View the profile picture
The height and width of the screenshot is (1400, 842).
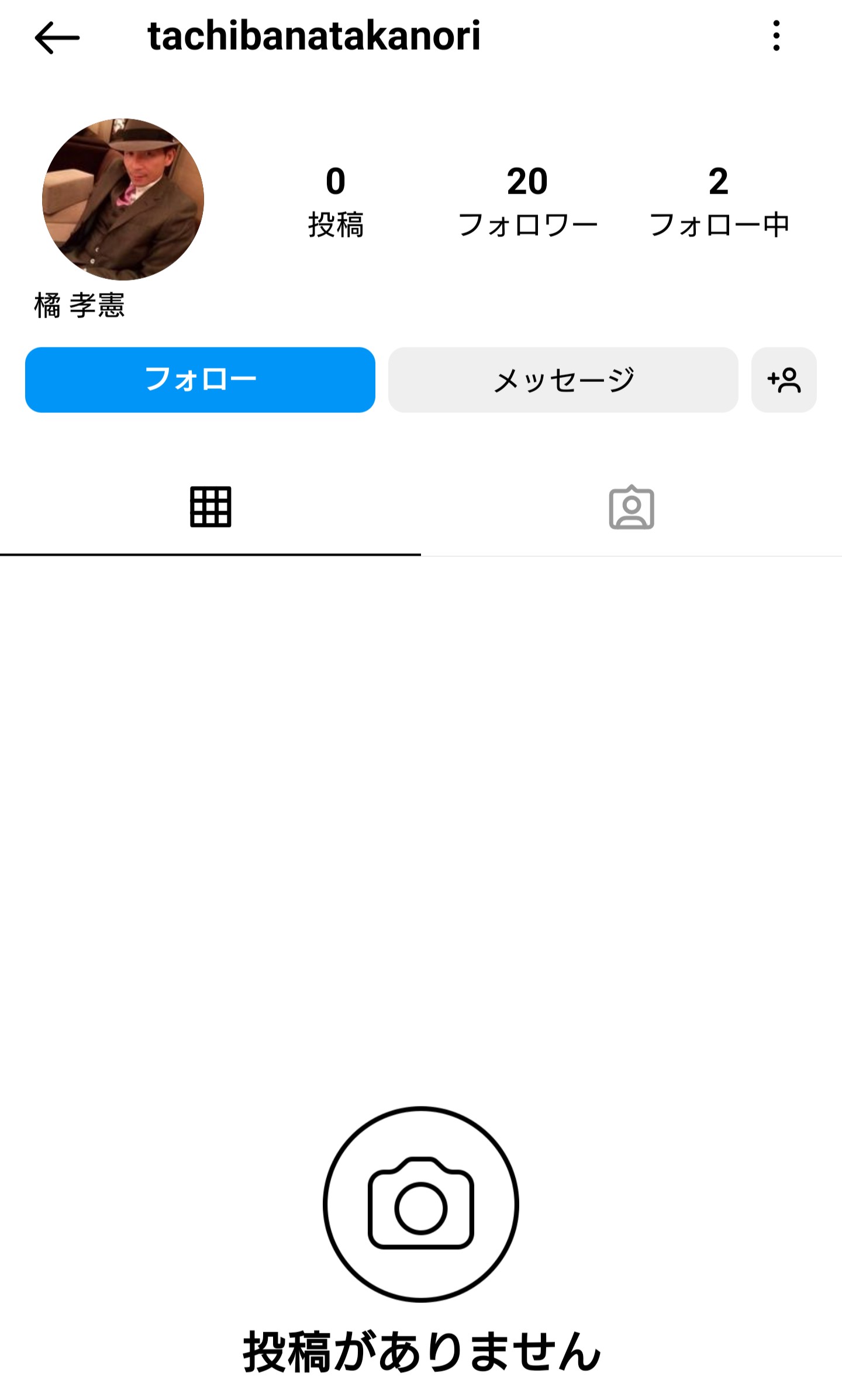[x=123, y=199]
